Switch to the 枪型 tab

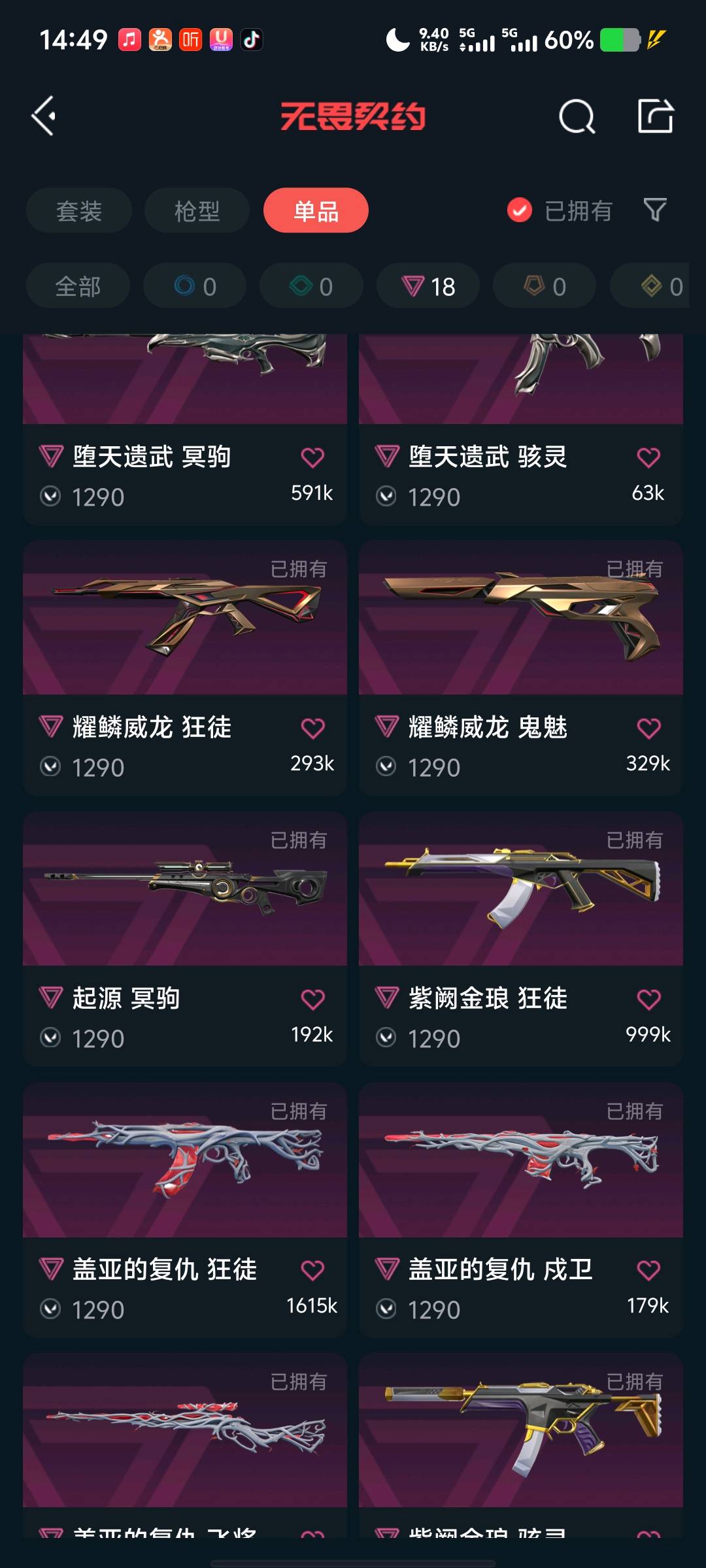pos(197,211)
